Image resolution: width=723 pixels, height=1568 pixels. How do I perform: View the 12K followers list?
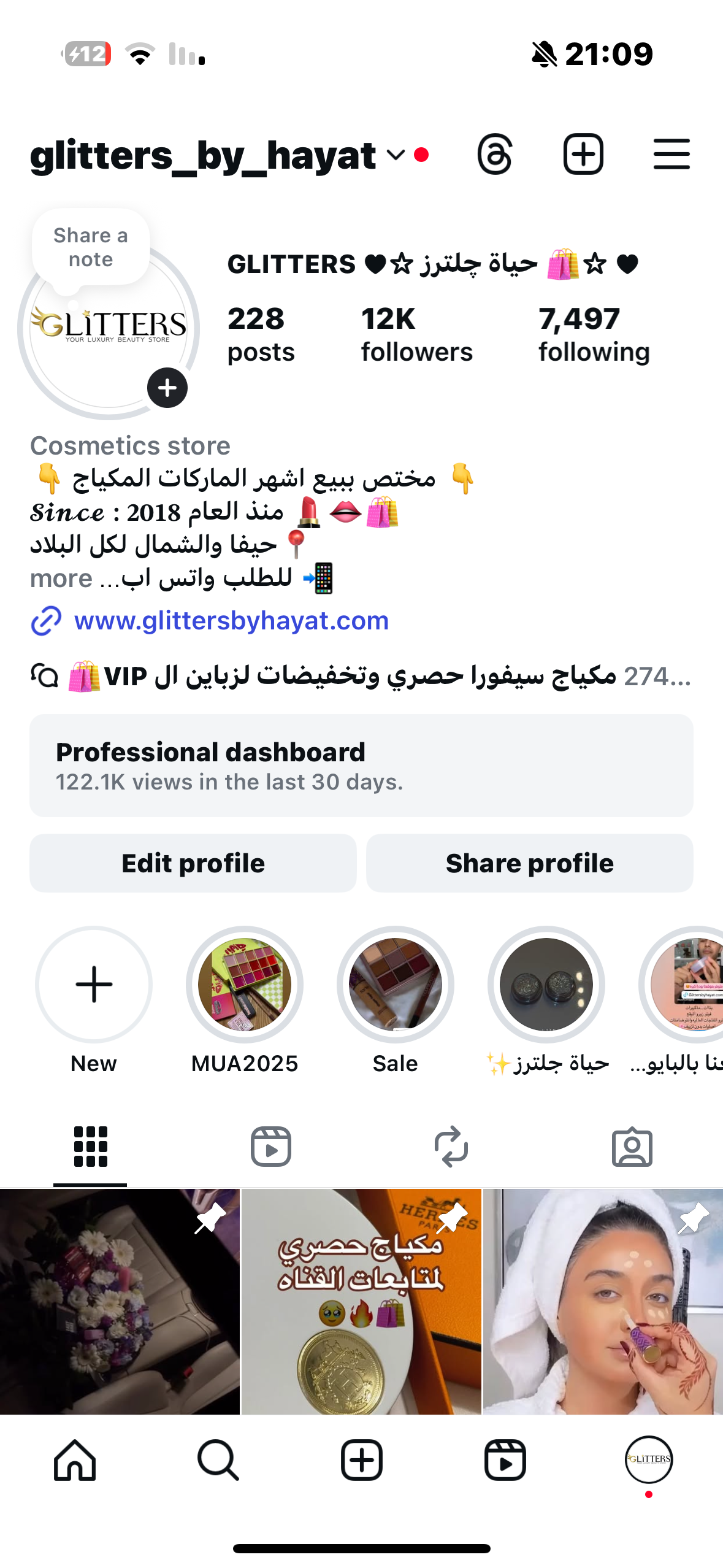[x=416, y=335]
